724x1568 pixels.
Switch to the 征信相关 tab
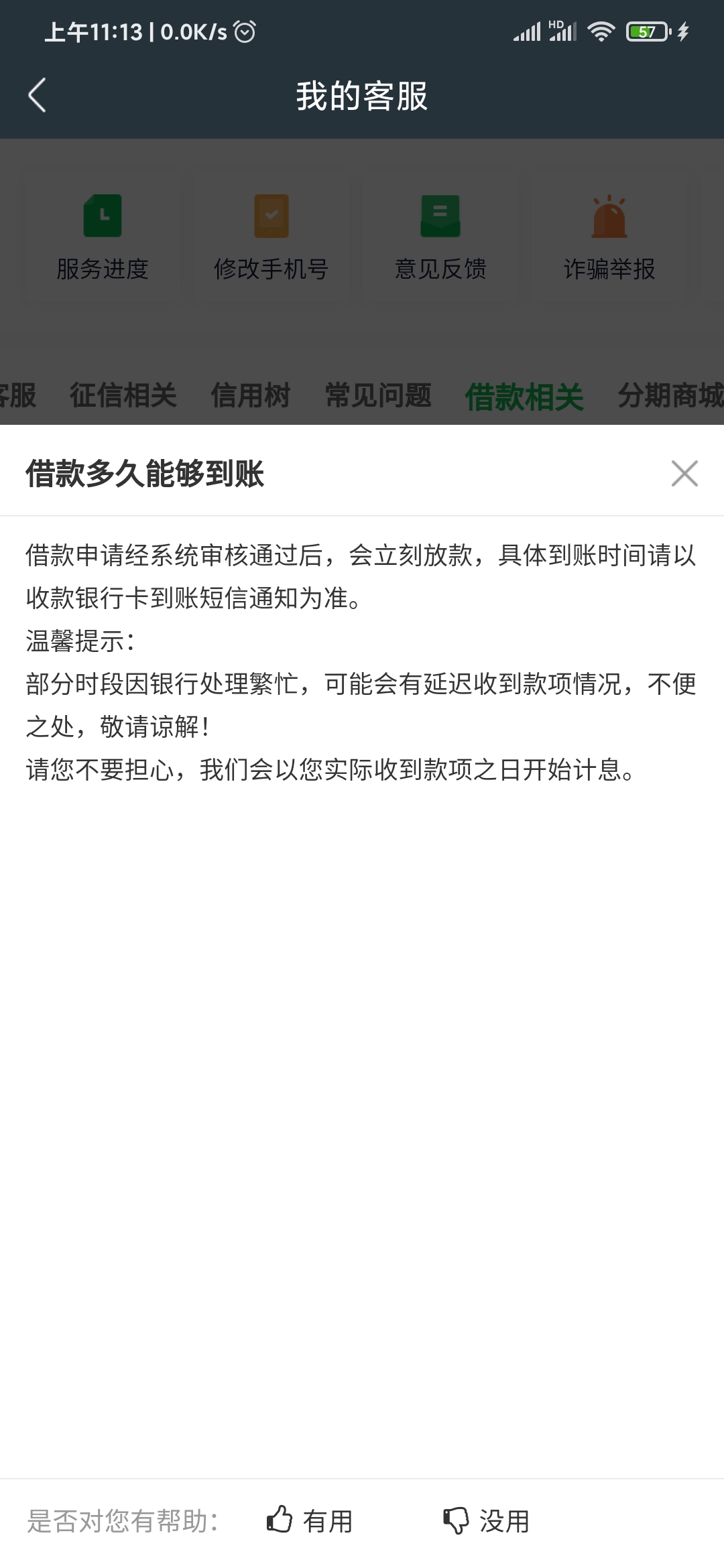click(123, 395)
